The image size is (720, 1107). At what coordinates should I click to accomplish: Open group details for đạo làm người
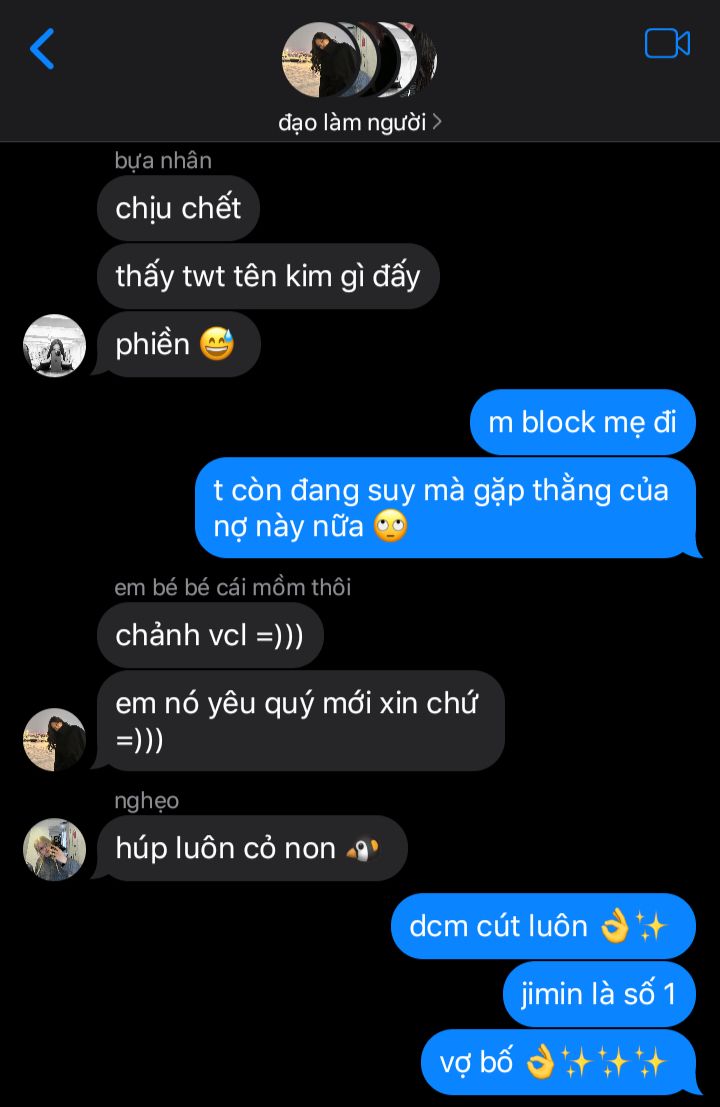(360, 123)
